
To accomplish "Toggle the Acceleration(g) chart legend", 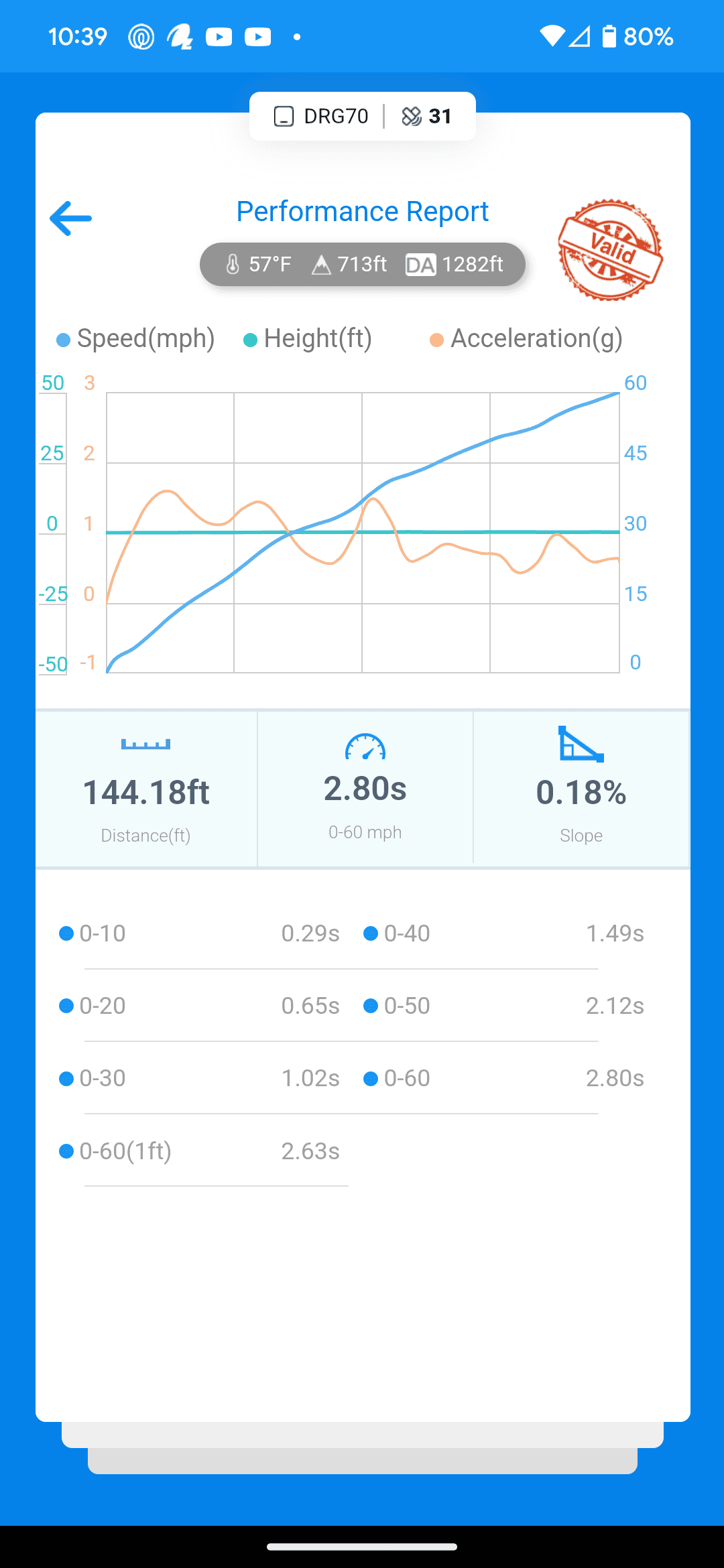I will (526, 339).
